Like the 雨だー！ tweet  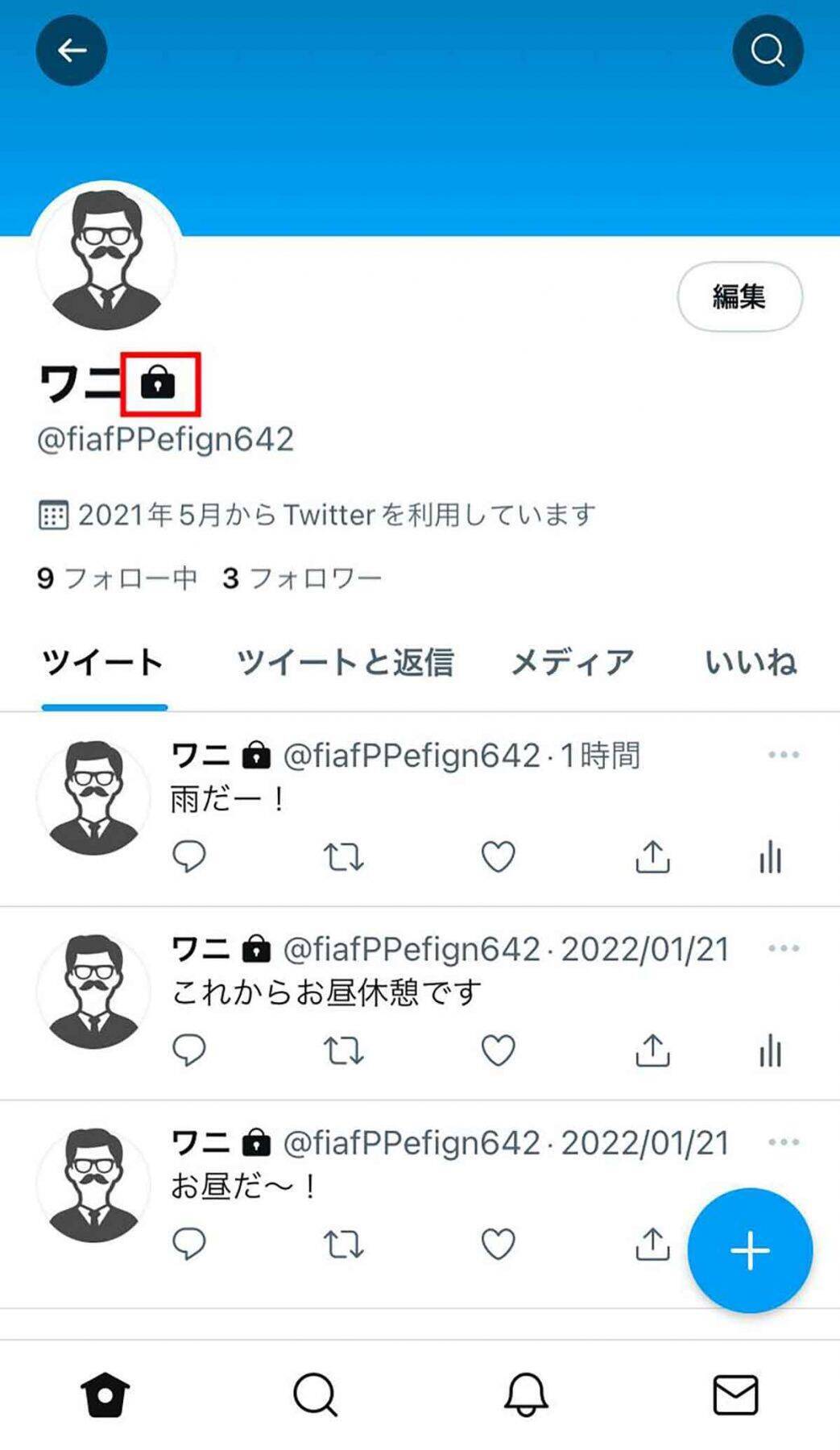(498, 856)
